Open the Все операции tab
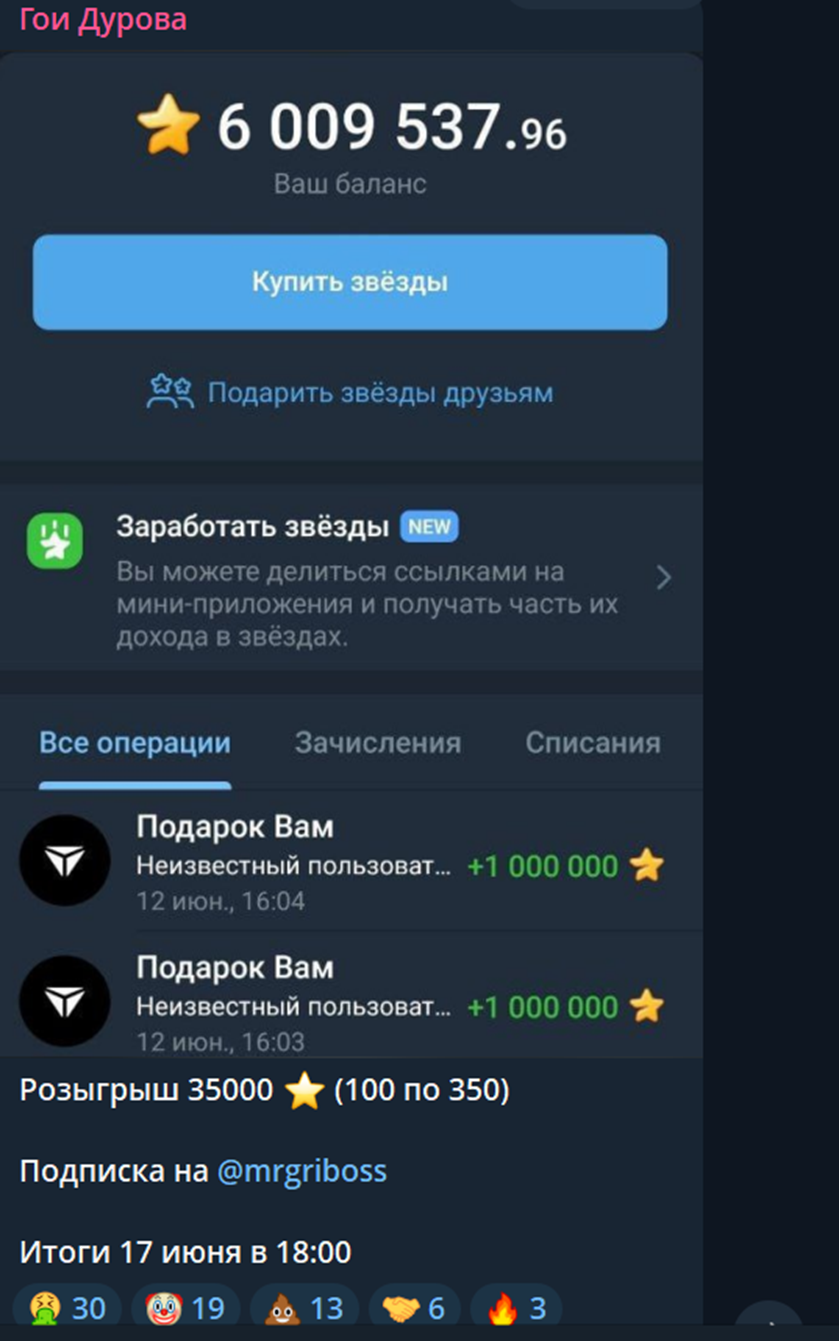 135,743
